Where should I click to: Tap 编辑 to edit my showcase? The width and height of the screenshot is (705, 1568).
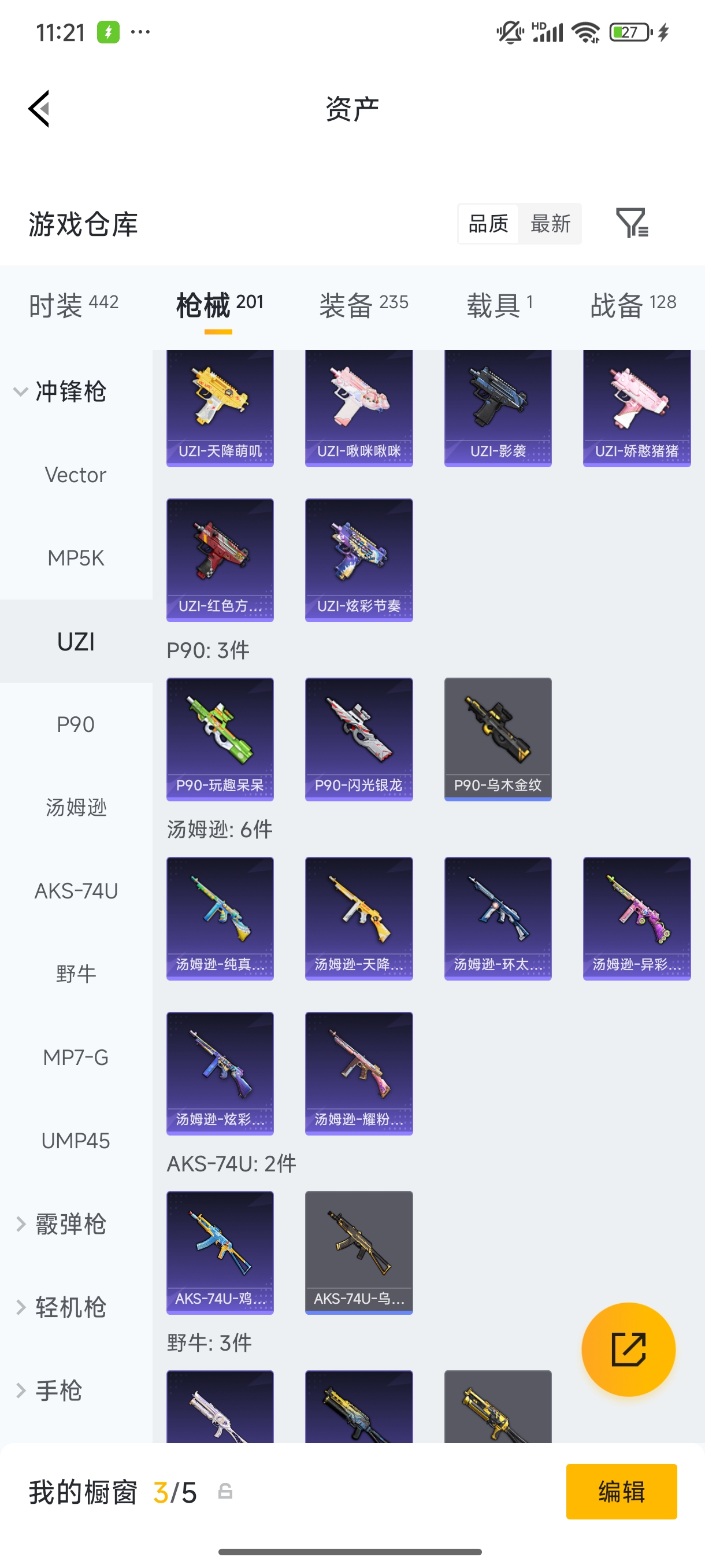[x=621, y=1491]
